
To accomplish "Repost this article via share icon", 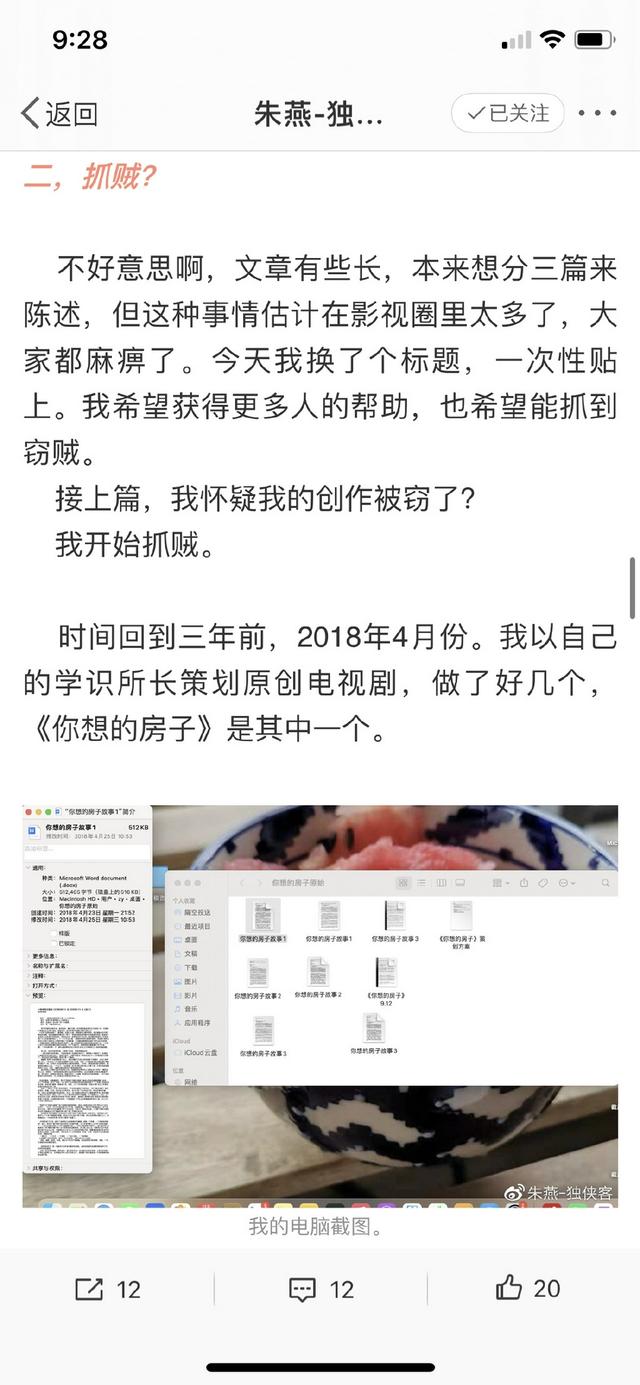I will [107, 1289].
